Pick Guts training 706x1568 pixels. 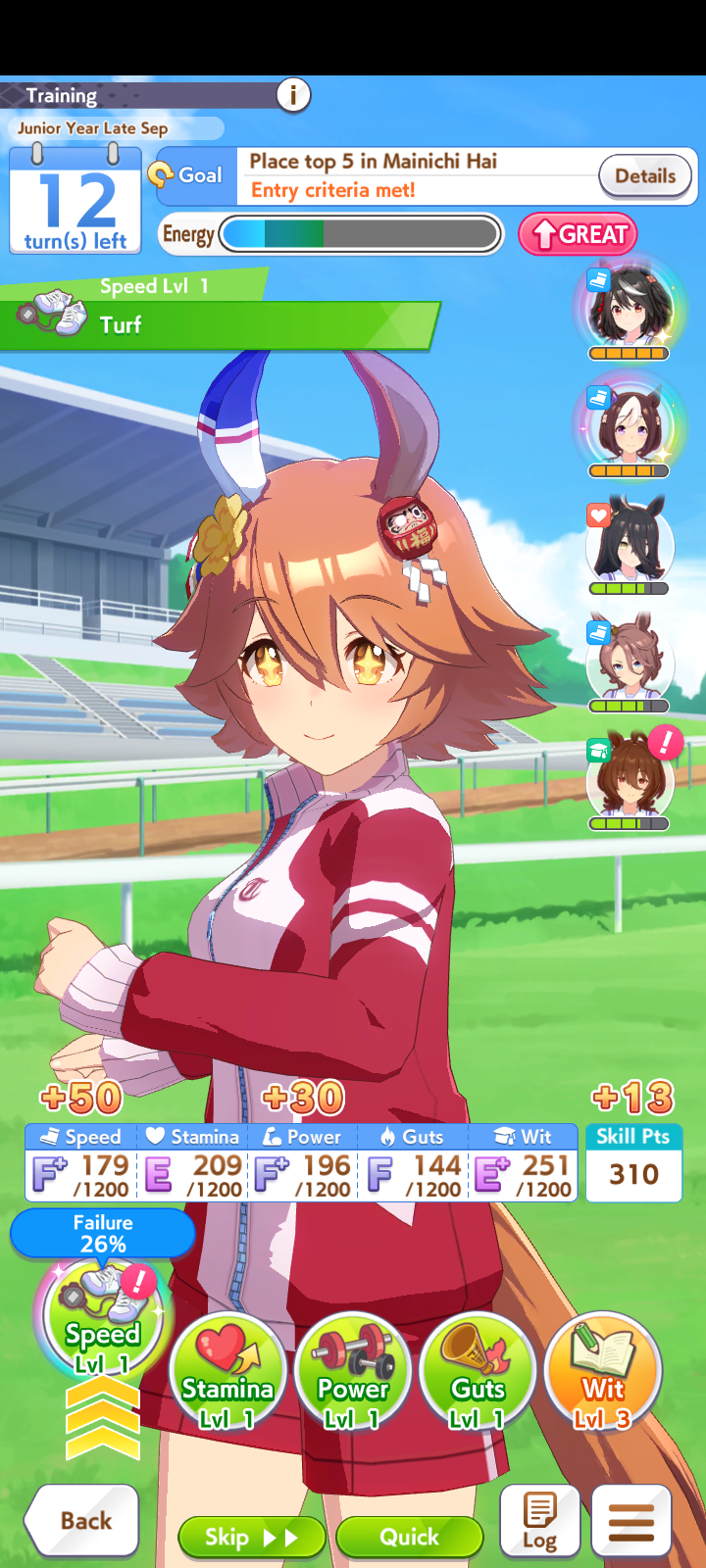[x=479, y=1371]
